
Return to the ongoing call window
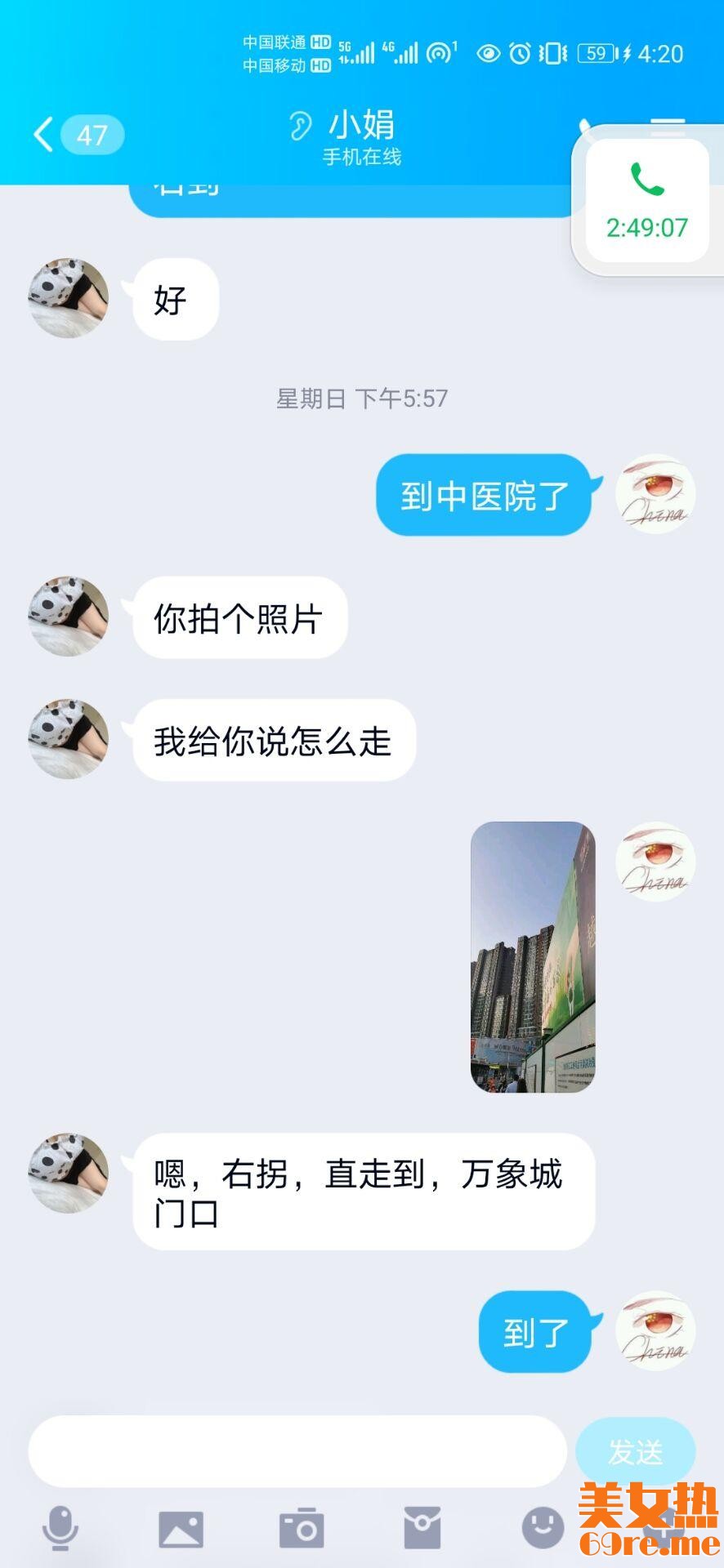[647, 201]
